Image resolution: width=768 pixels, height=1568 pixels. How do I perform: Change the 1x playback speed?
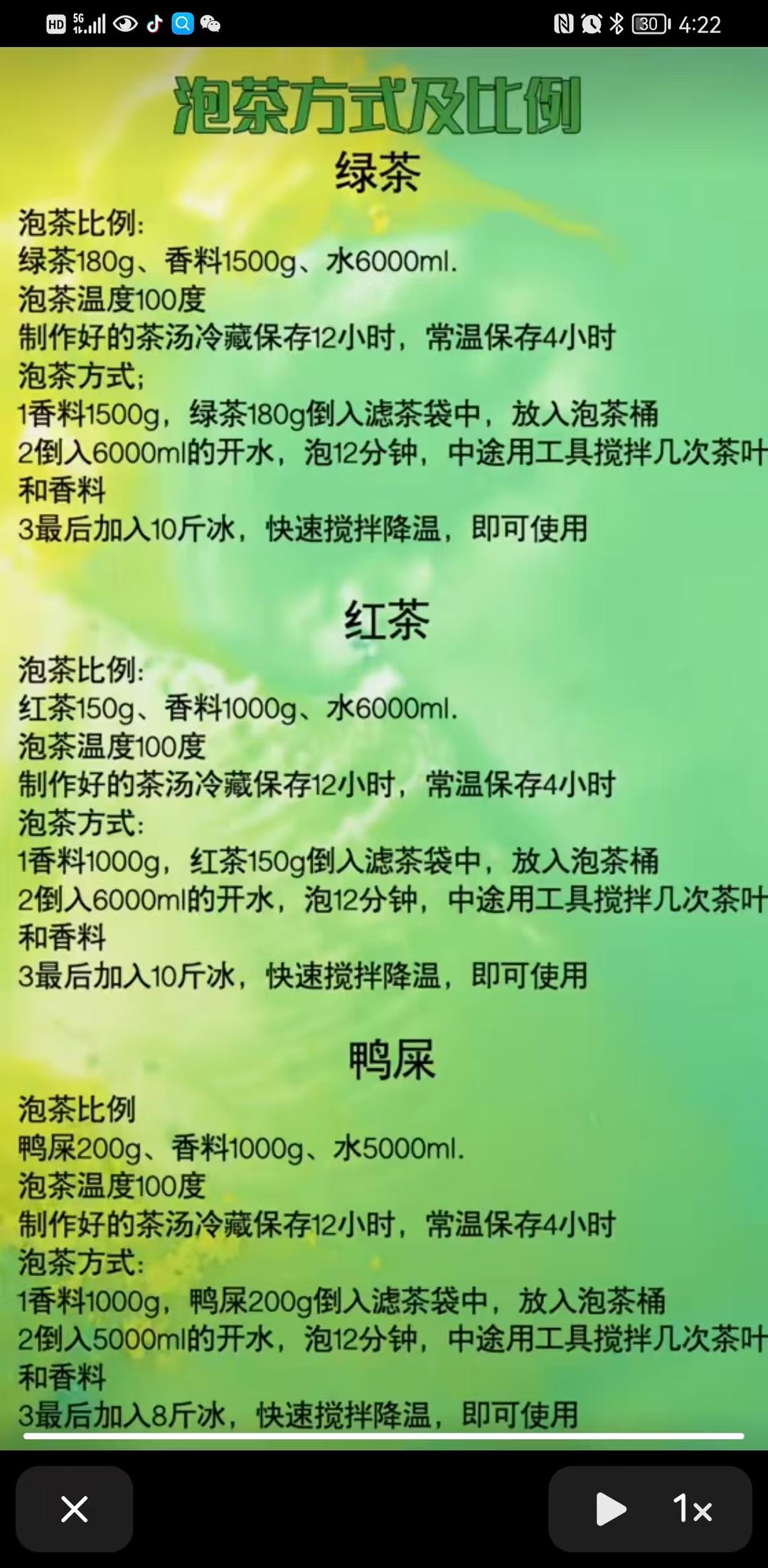point(693,1509)
